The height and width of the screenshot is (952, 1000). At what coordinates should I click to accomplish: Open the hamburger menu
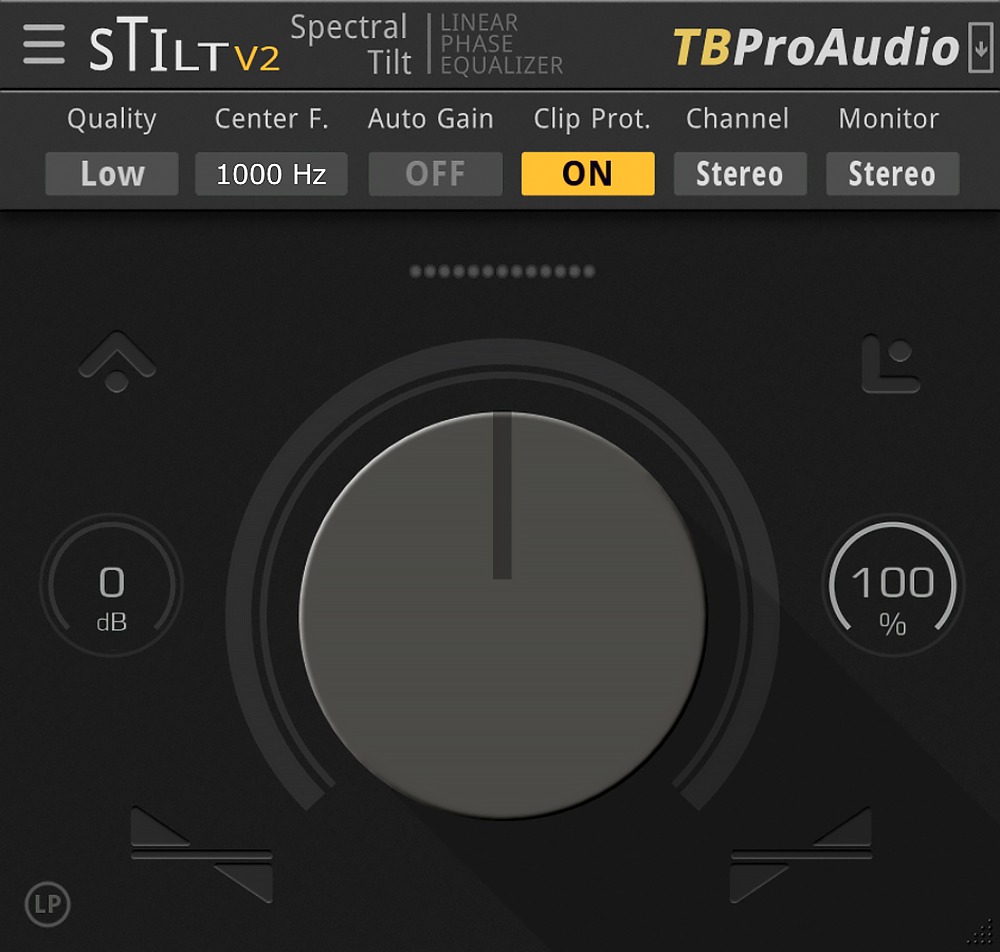[x=43, y=43]
